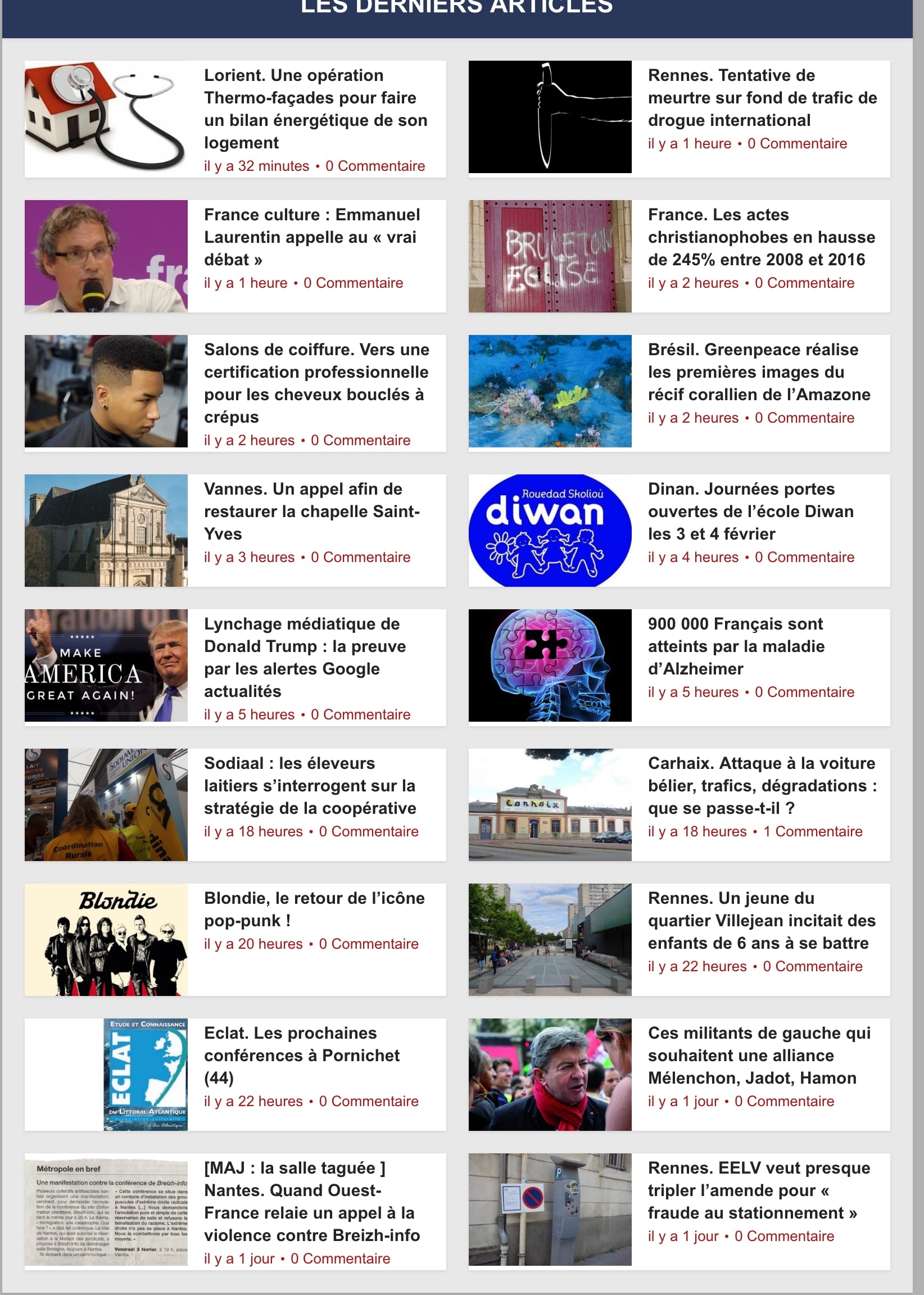View Dinan école Diwan portes ouvertes article
The height and width of the screenshot is (1295, 924).
click(x=750, y=511)
